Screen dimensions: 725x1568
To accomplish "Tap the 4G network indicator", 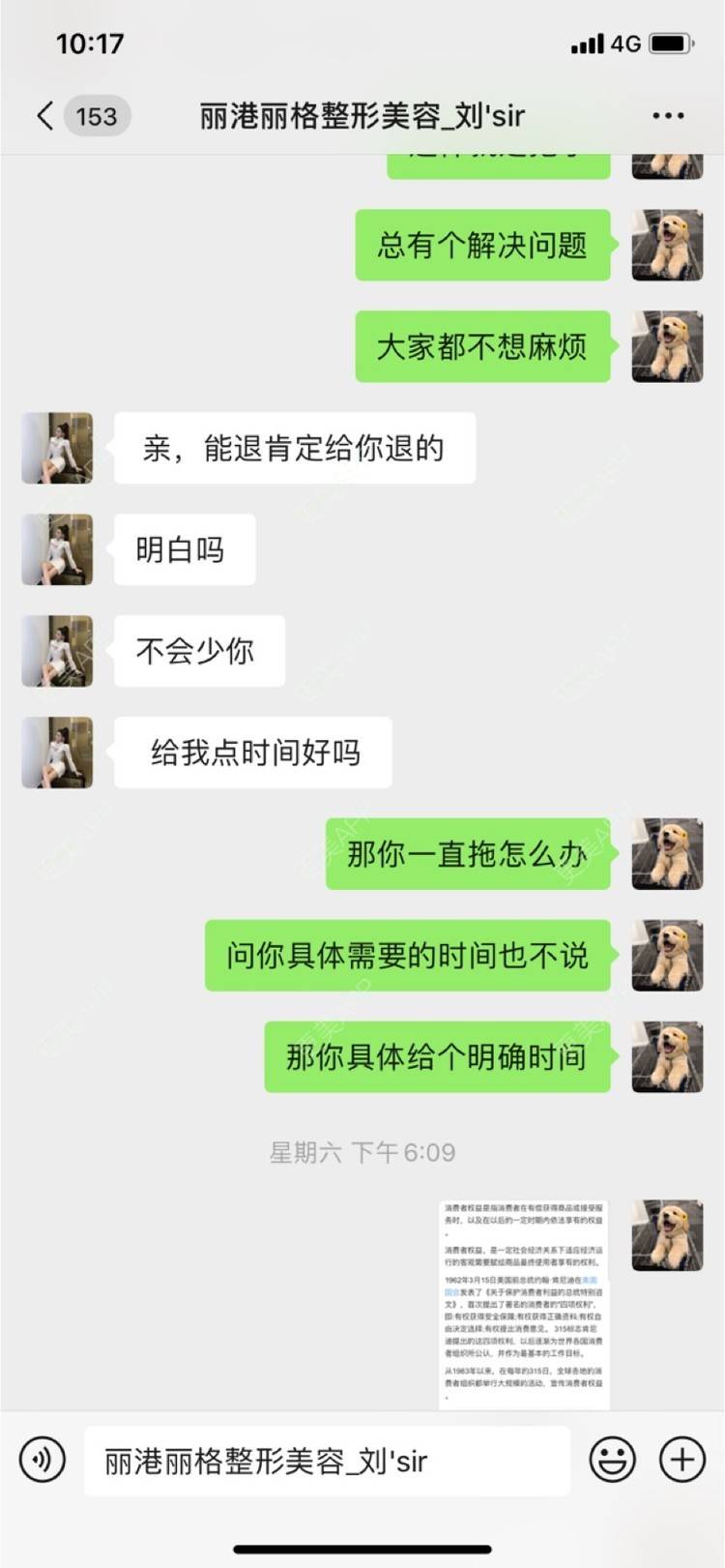I will point(625,43).
